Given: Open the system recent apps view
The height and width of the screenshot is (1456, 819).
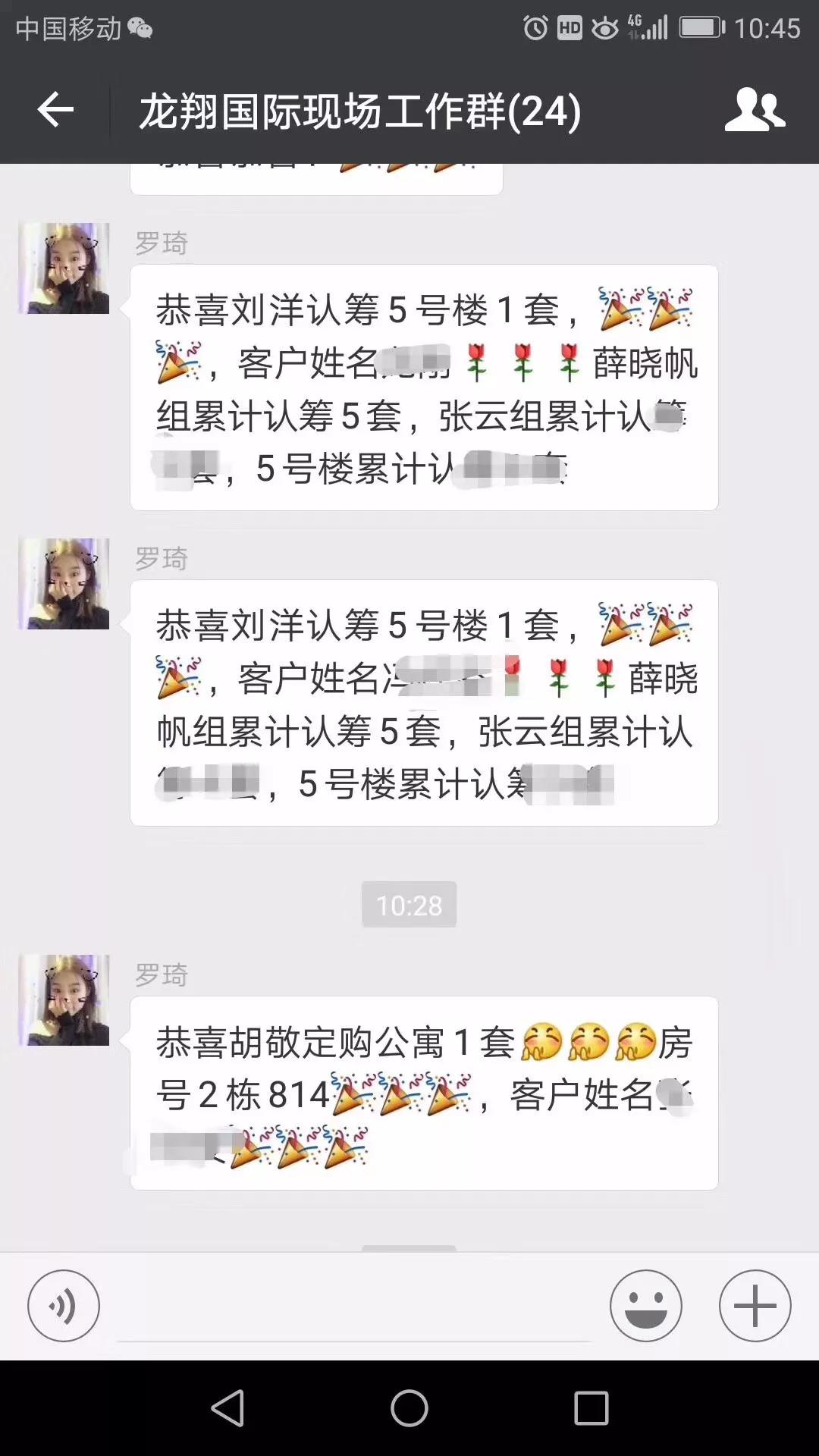Looking at the screenshot, I should [x=591, y=1409].
